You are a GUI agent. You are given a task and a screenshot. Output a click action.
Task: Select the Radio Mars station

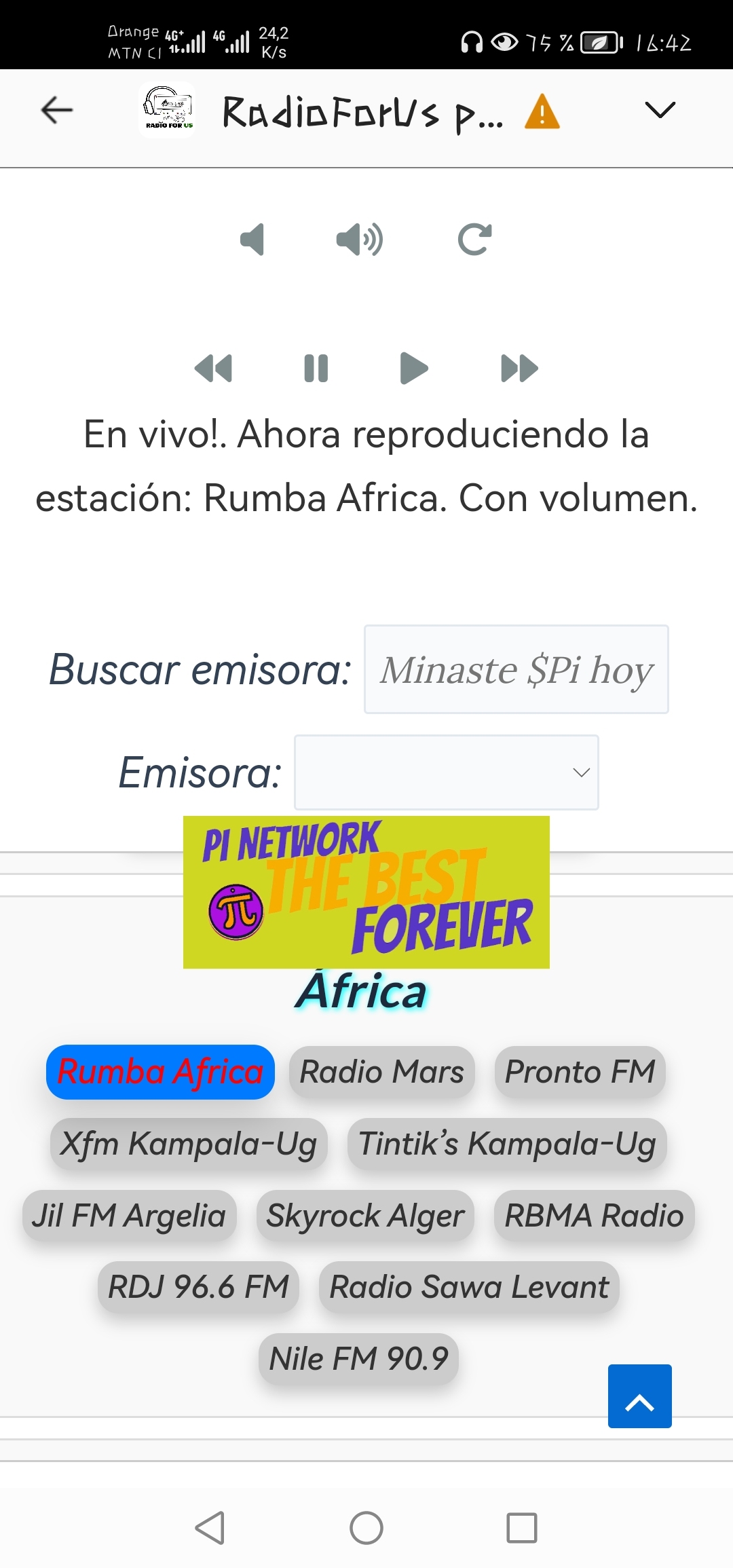click(381, 1072)
